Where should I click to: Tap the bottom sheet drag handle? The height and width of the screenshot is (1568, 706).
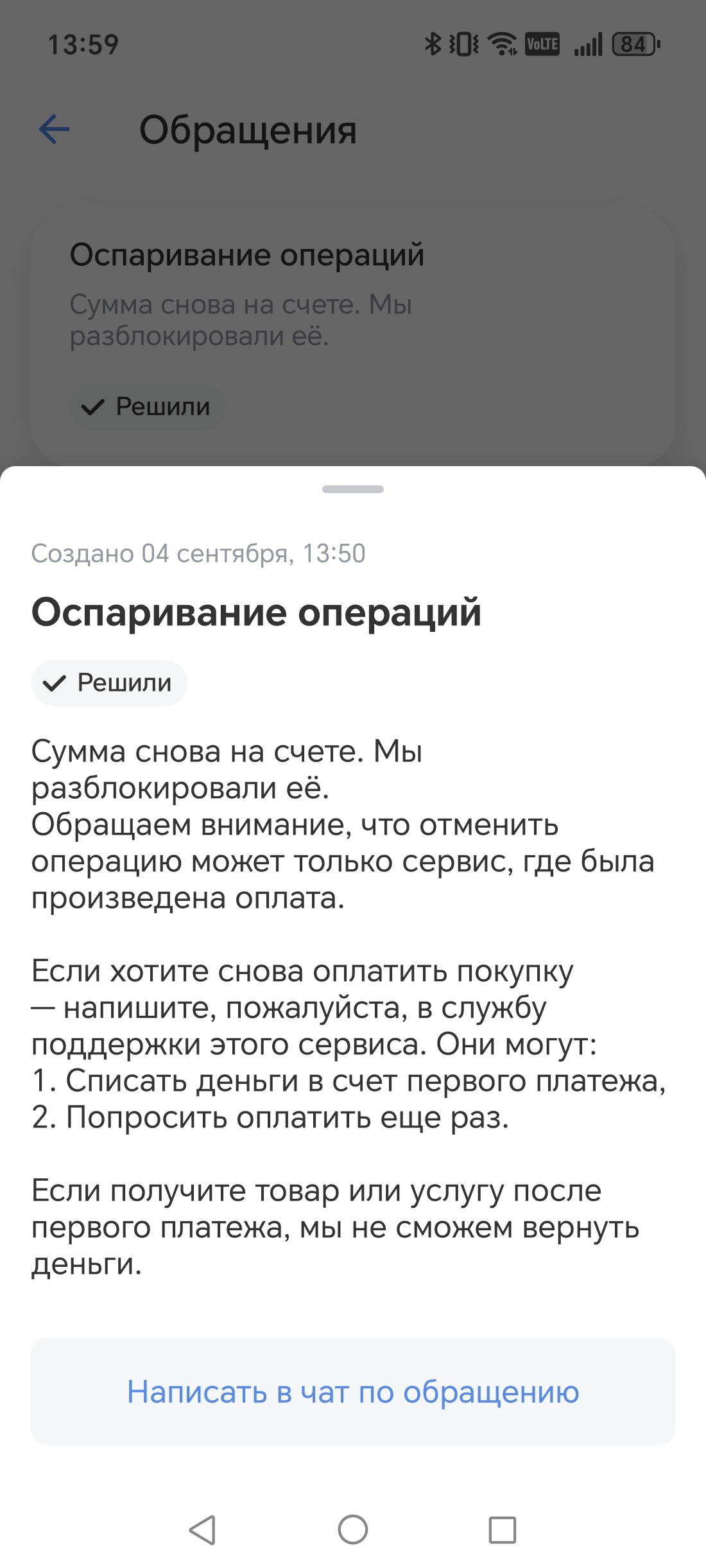tap(353, 489)
